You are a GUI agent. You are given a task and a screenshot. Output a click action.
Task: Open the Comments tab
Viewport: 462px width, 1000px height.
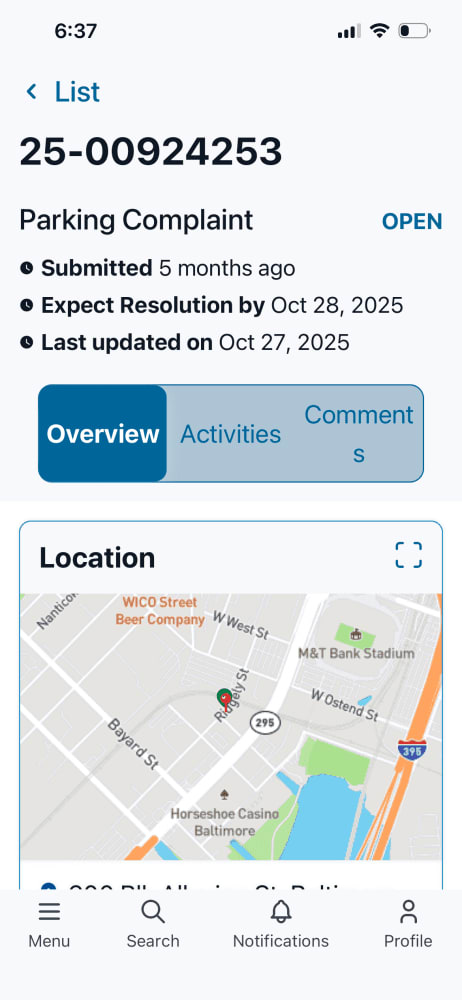tap(359, 434)
